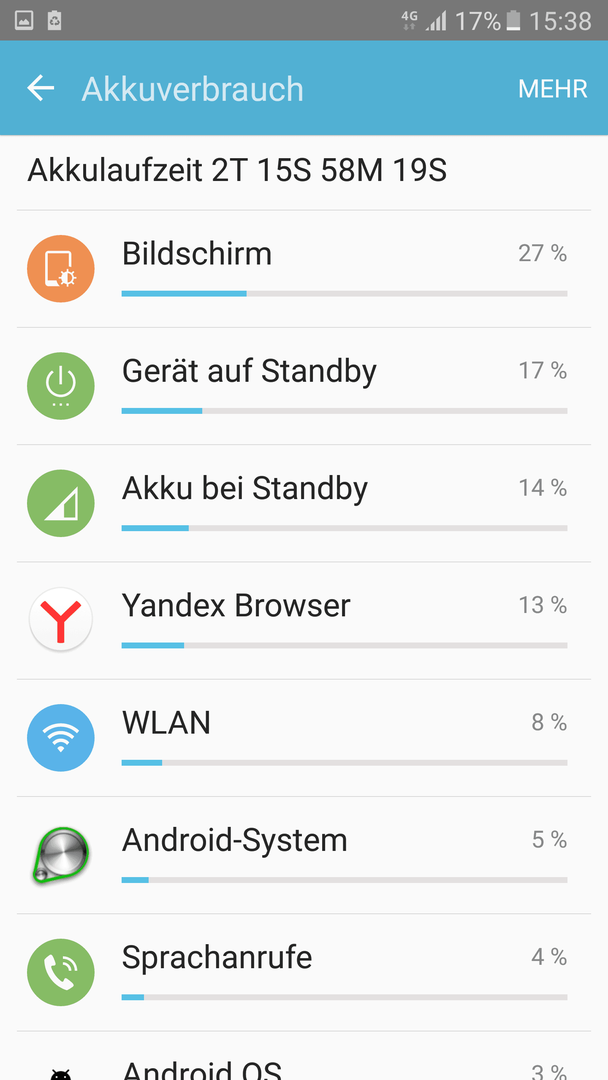Image resolution: width=608 pixels, height=1080 pixels.
Task: Go back from Akkuverbrauch
Action: [x=41, y=88]
